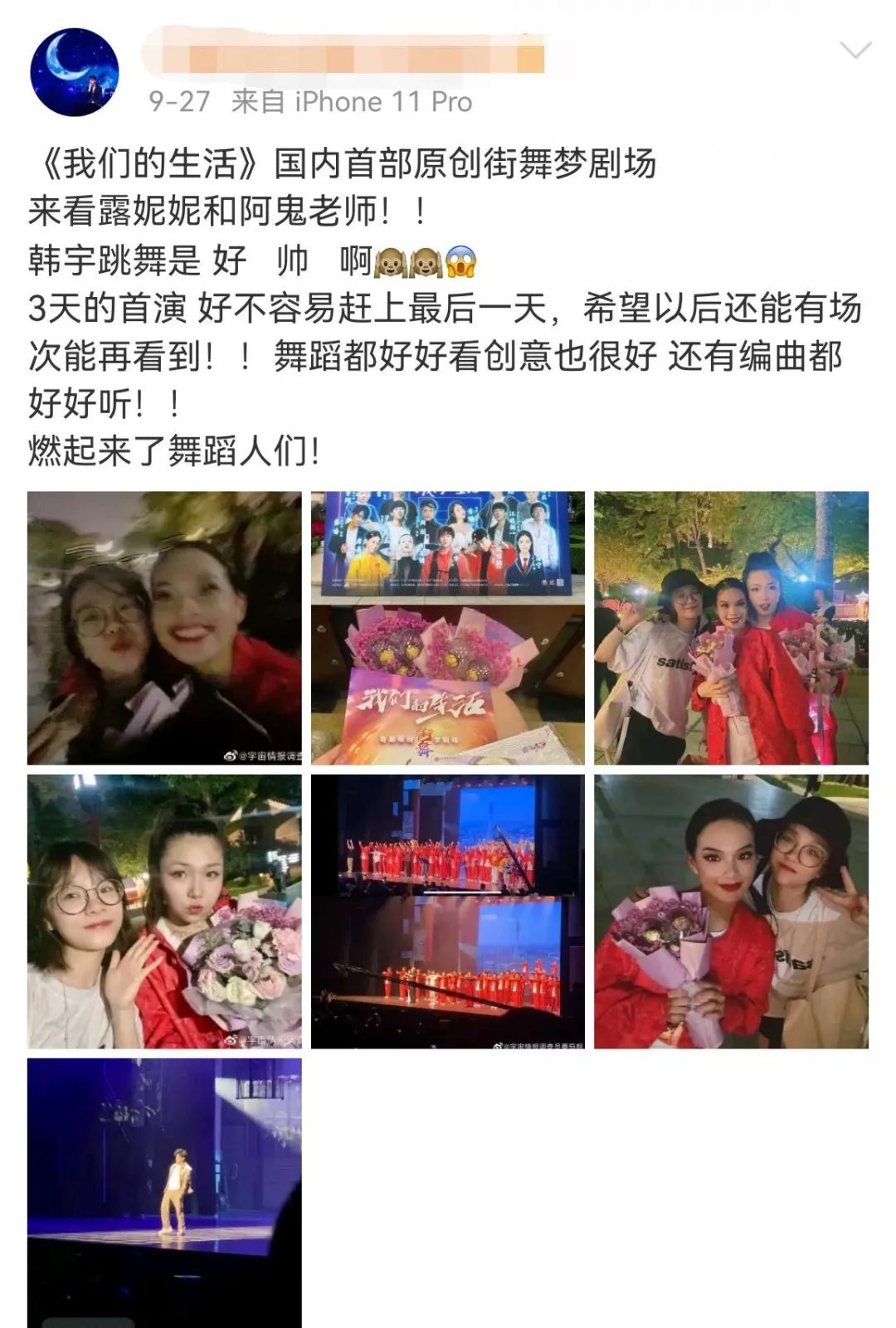Image resolution: width=896 pixels, height=1328 pixels.
Task: Open the three-person night photo with bouquets
Action: [731, 628]
